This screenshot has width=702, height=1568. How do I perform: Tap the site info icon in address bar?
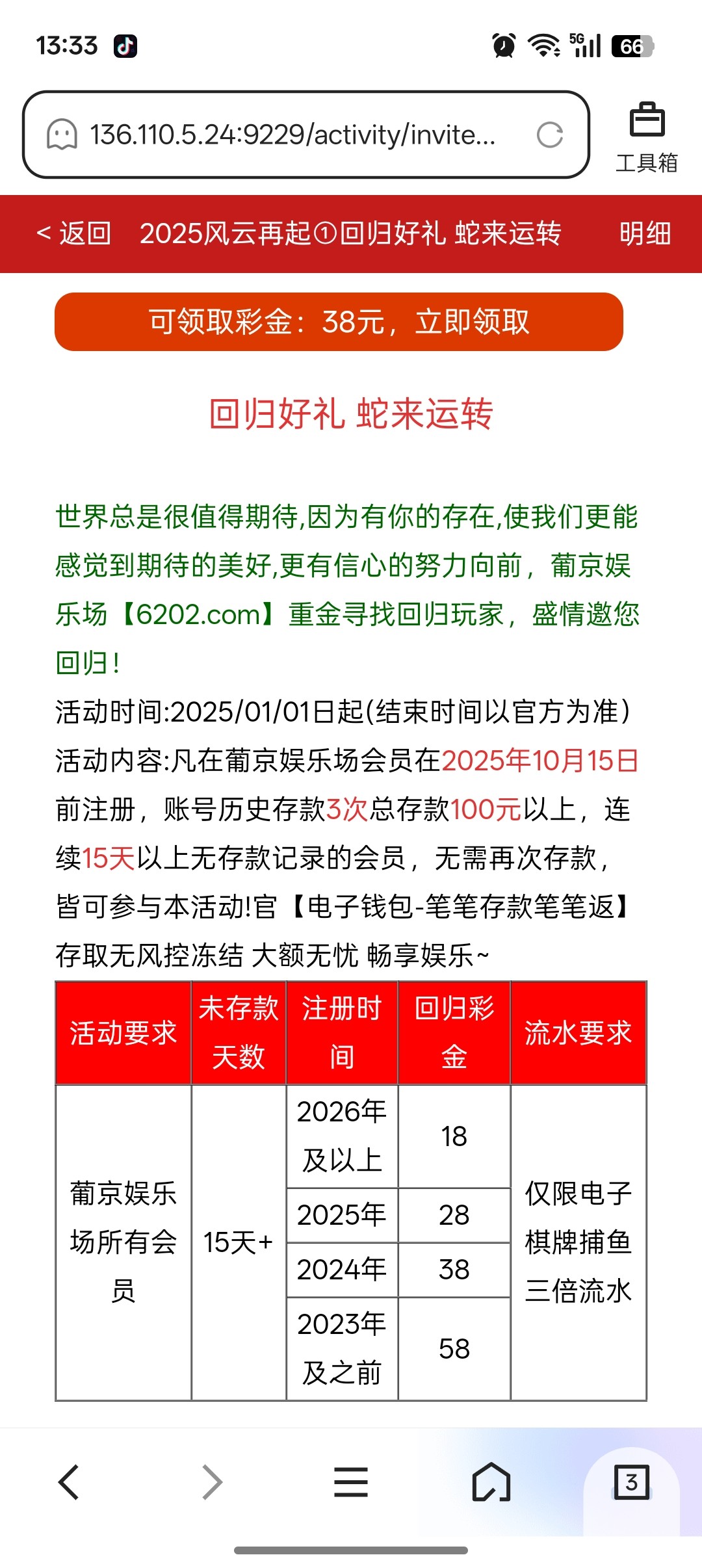pyautogui.click(x=62, y=135)
